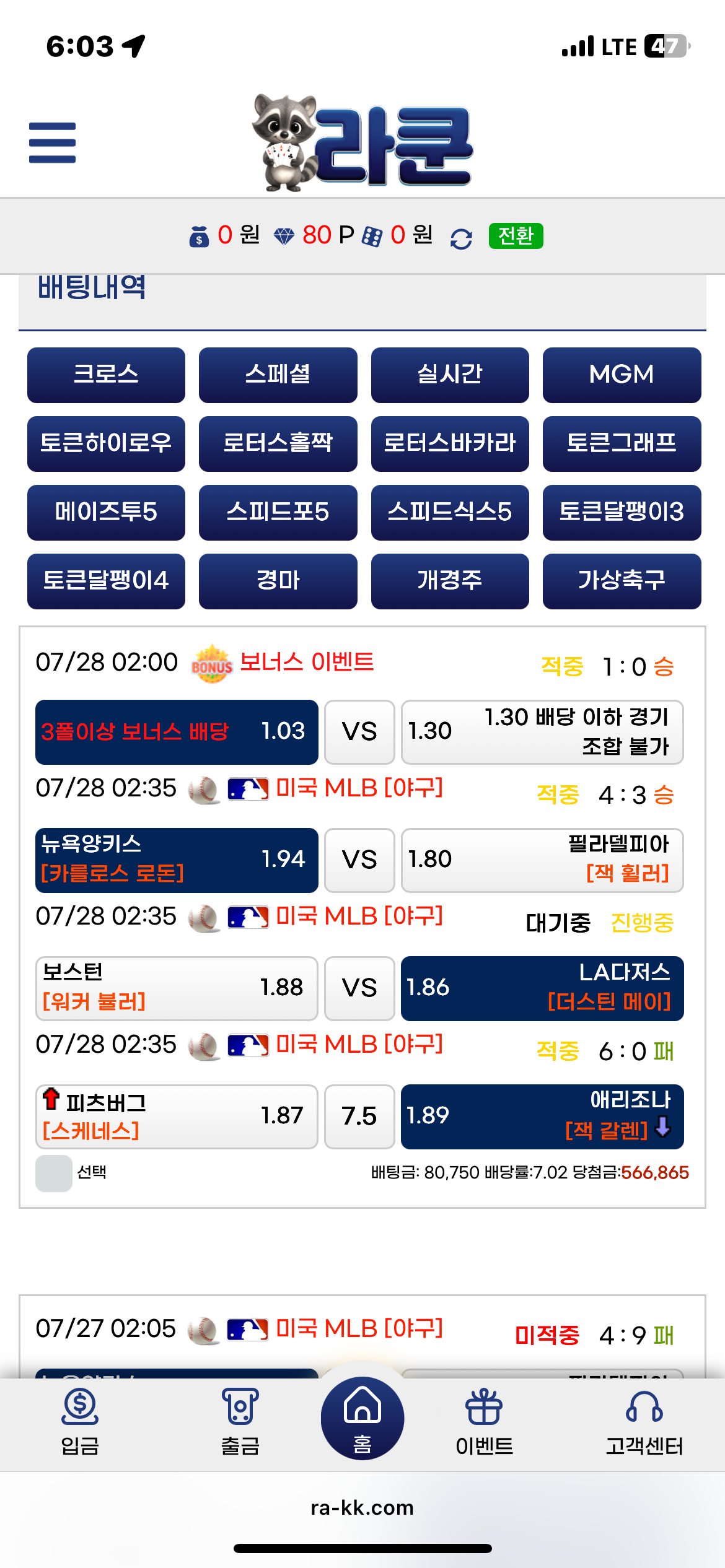The width and height of the screenshot is (725, 1568).
Task: Select 스피드포5 category
Action: tap(278, 512)
